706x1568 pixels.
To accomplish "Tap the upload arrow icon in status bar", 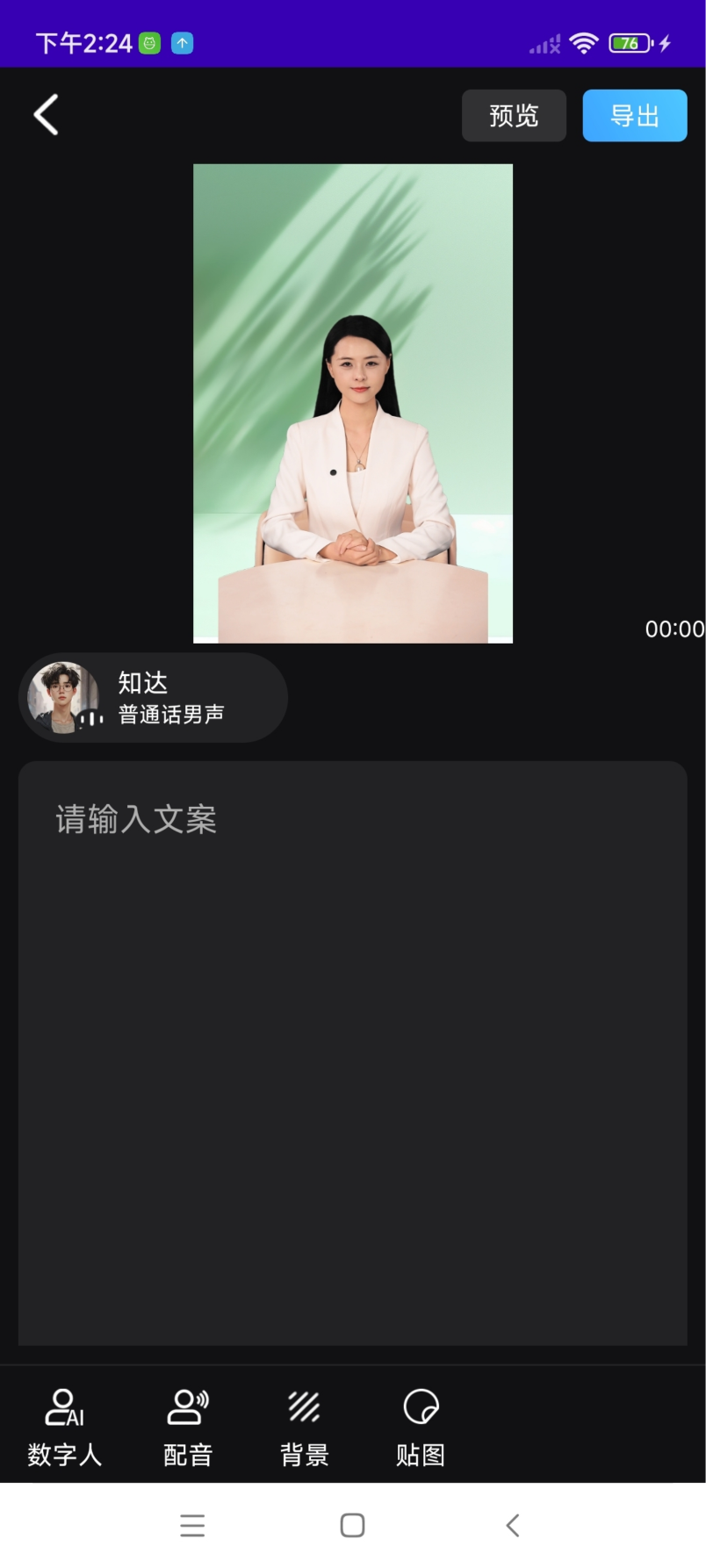I will (x=182, y=42).
